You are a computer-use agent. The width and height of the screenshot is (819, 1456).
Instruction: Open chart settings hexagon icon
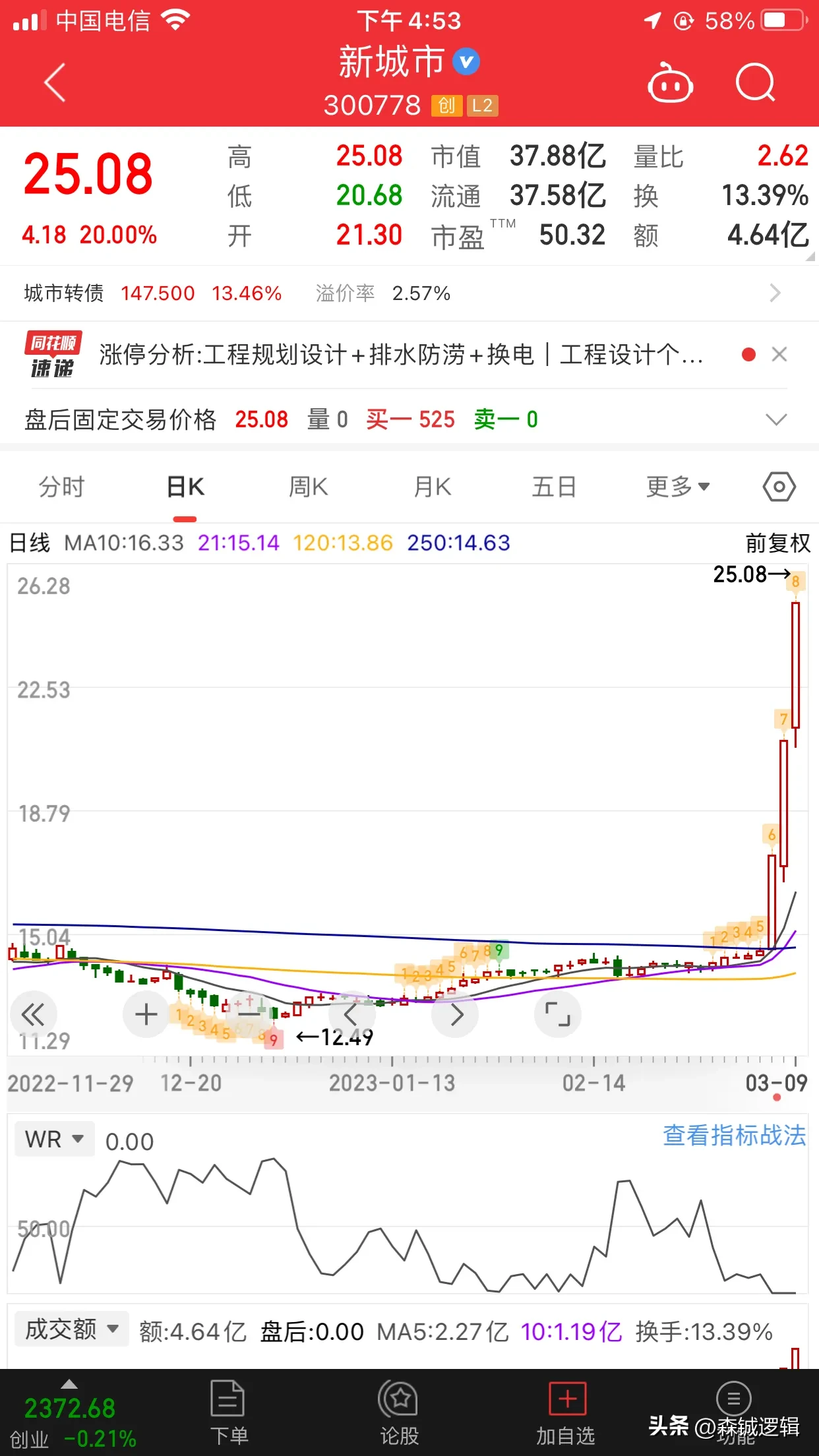(x=779, y=487)
